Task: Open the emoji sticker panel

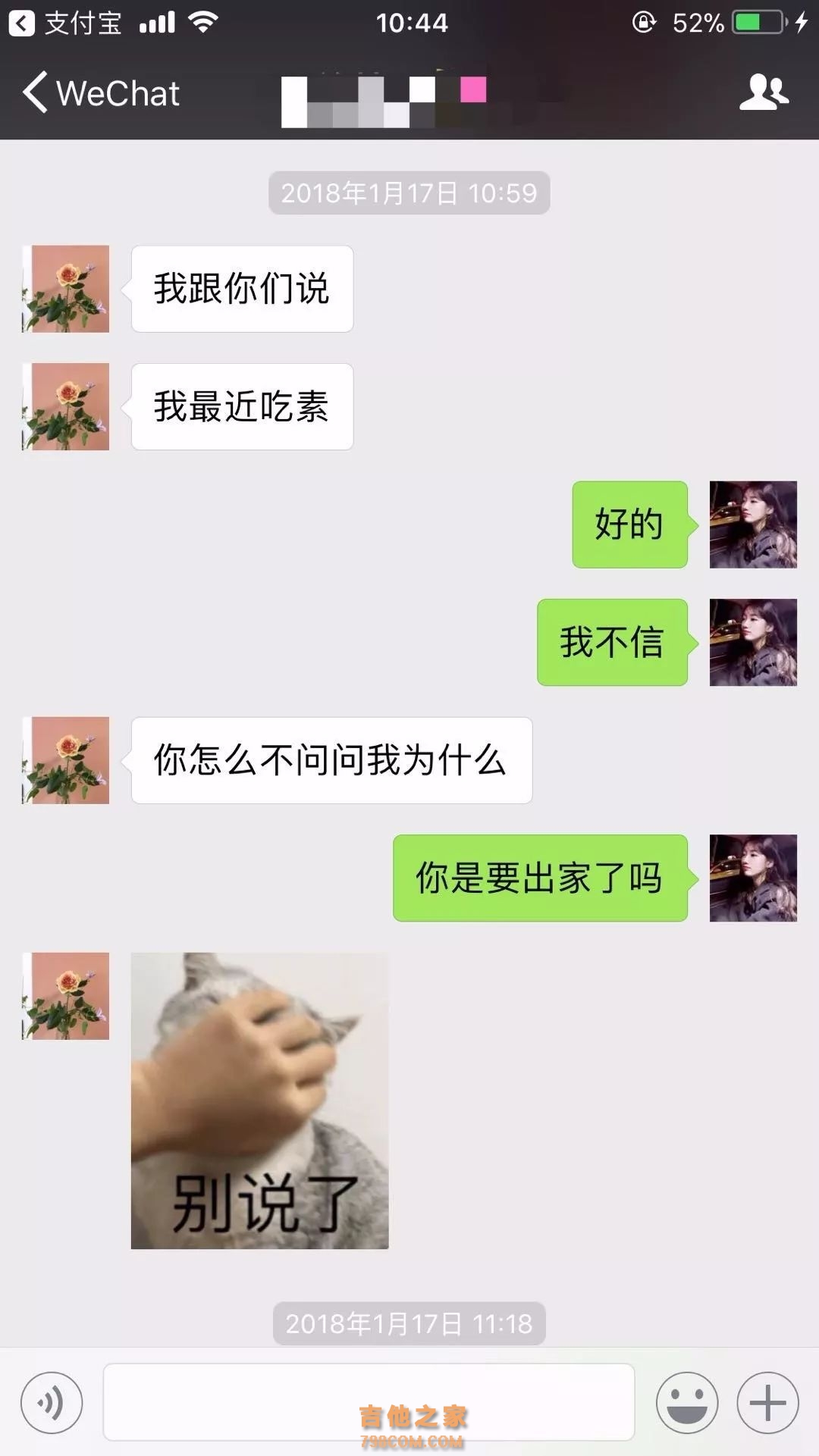Action: [x=687, y=1402]
